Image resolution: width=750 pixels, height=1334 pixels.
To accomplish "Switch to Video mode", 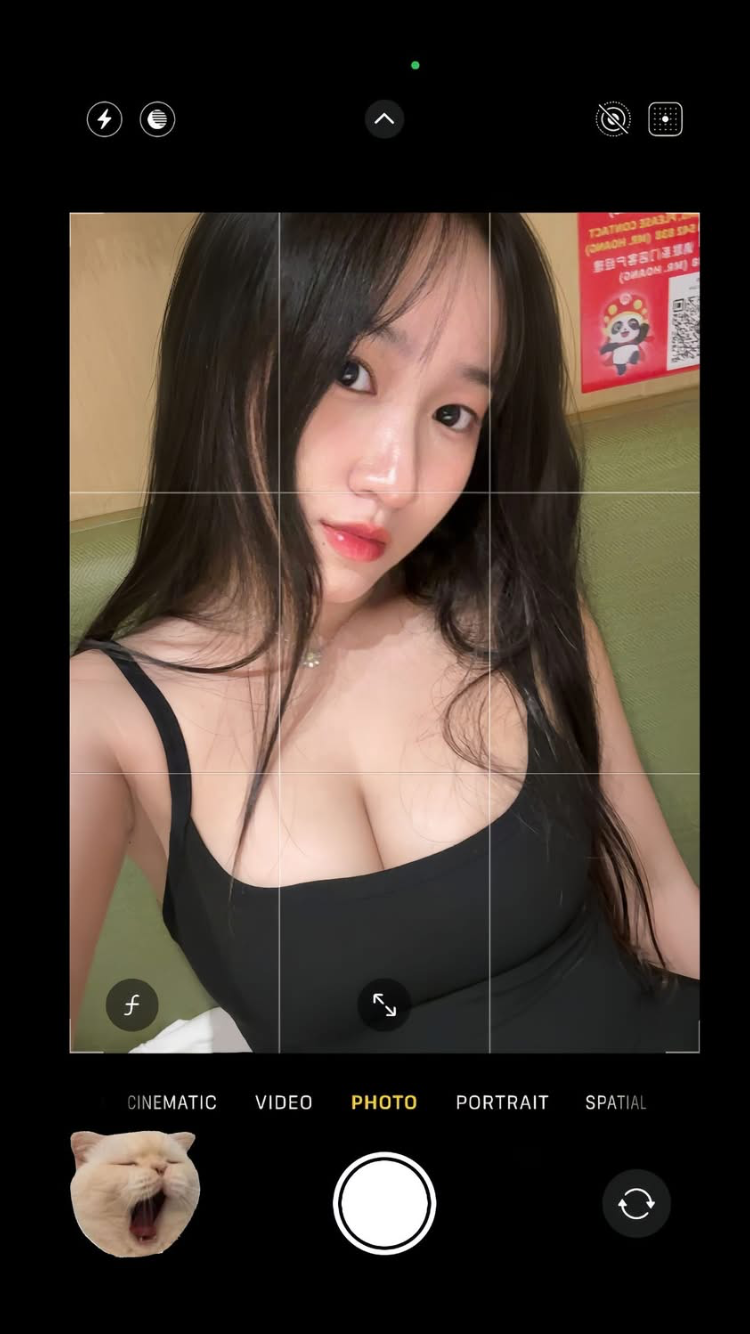I will [x=284, y=1102].
